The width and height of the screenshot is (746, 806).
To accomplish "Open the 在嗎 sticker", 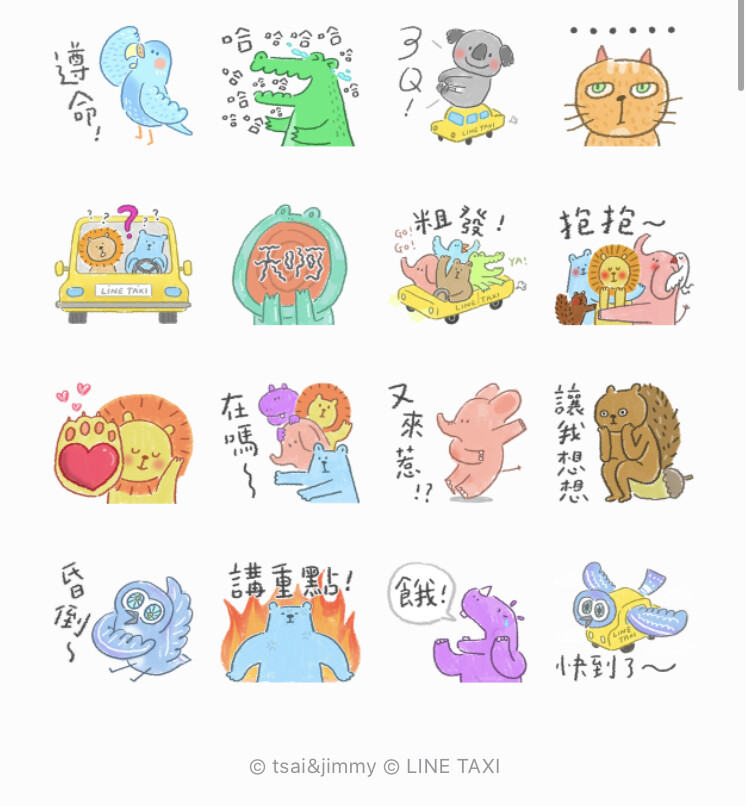I will click(290, 442).
